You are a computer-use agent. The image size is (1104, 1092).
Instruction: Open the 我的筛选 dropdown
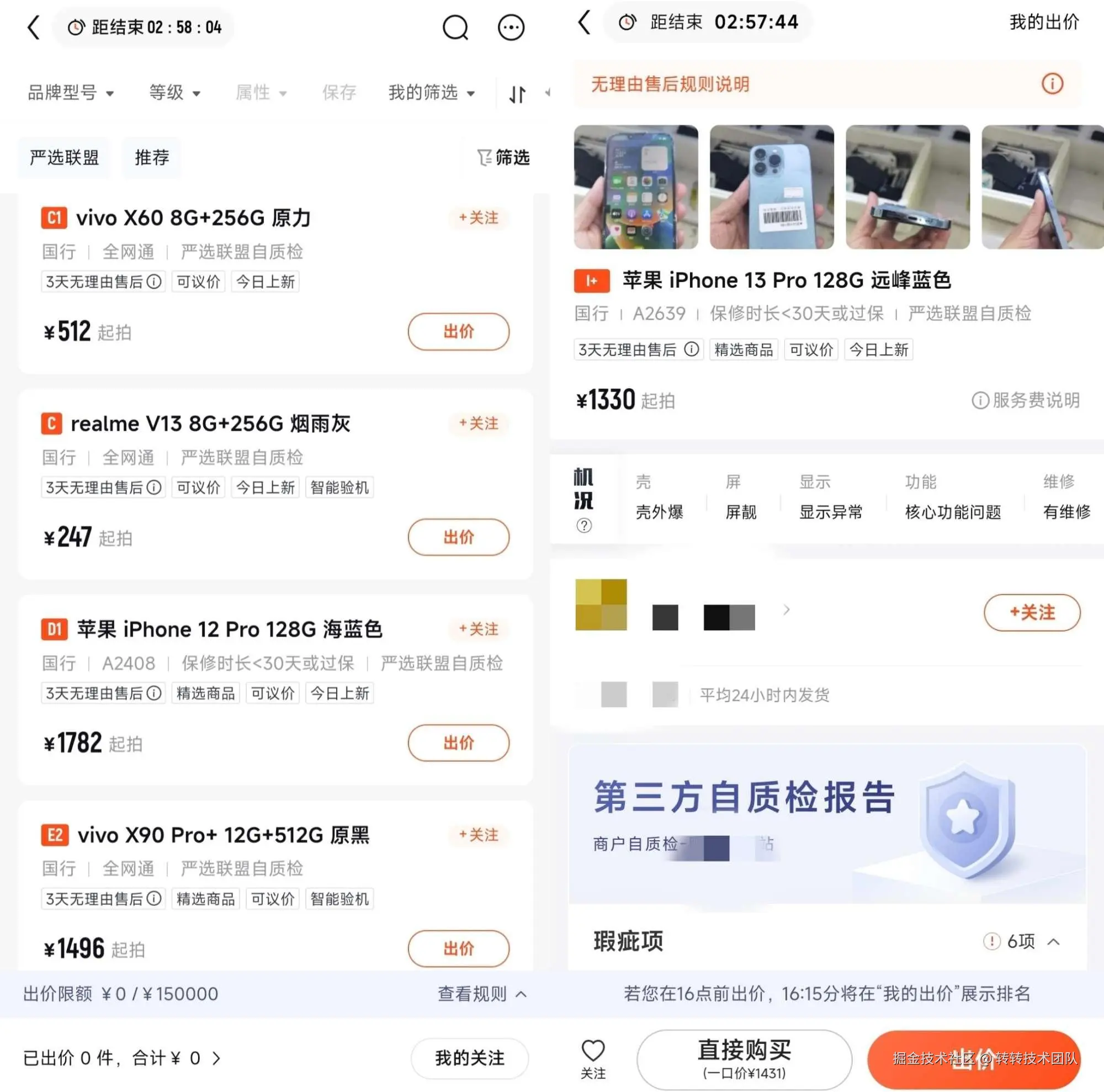click(432, 93)
